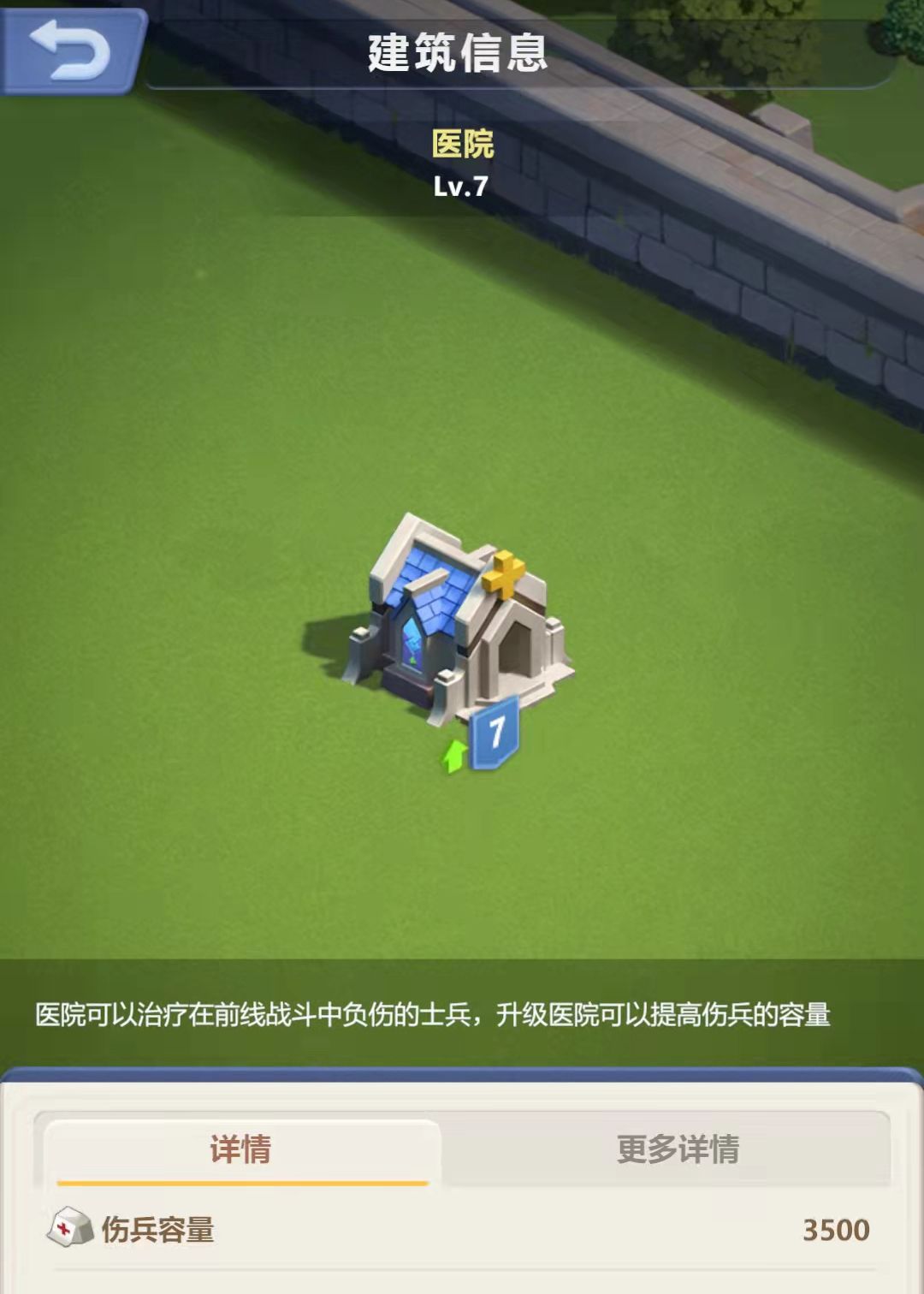Screen dimensions: 924x1294
Task: Switch to the 更多详情 tab
Action: coord(677,1149)
